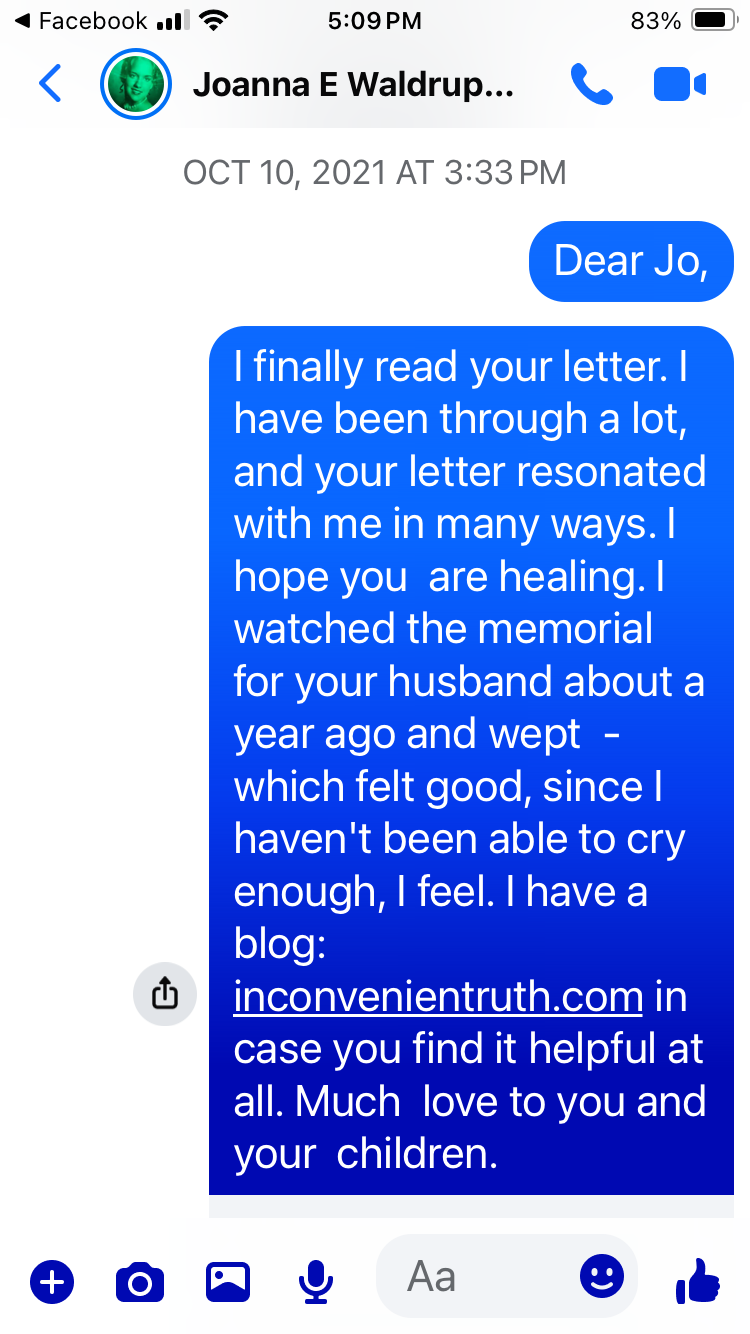Start a voice call with Joanna
Viewport: 750px width, 1334px height.
(x=591, y=84)
